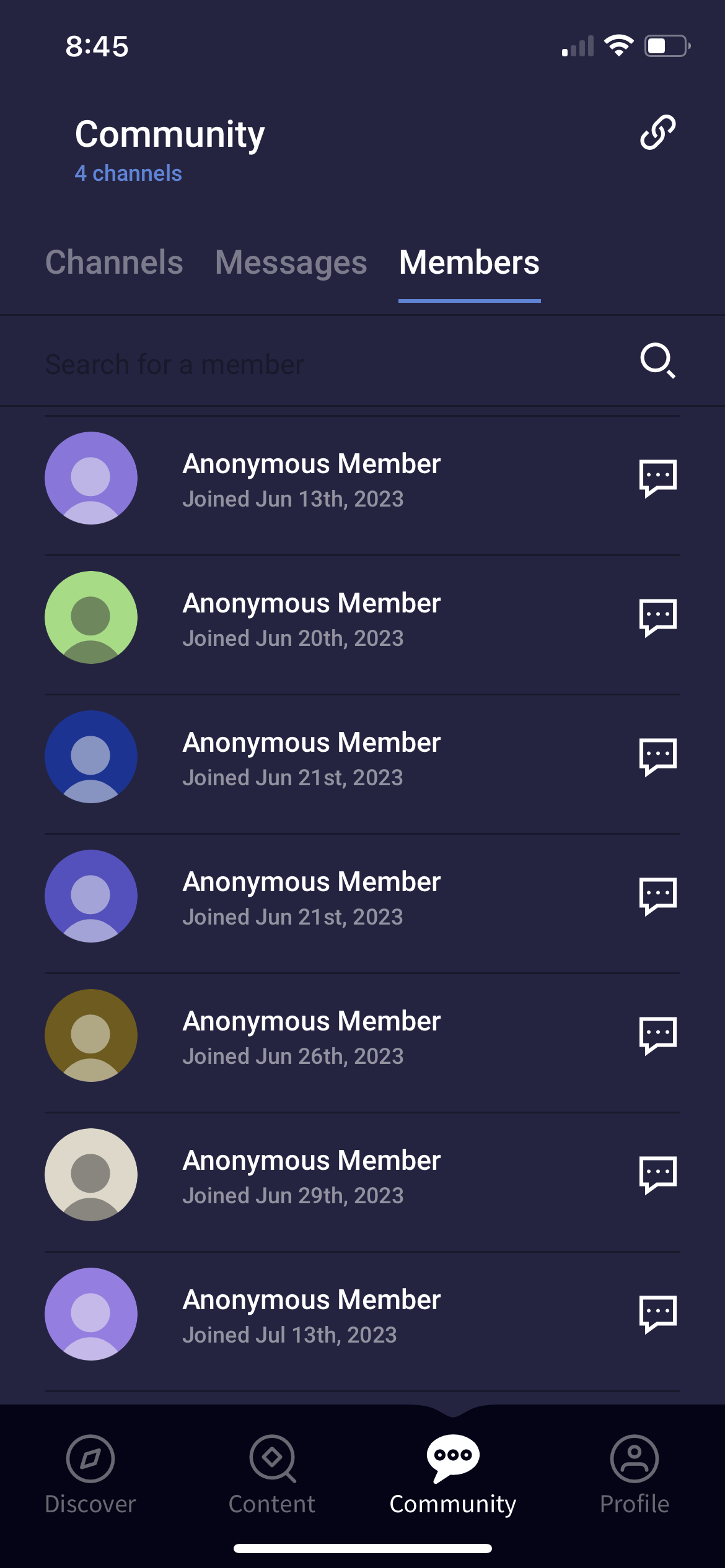Viewport: 725px width, 1568px height.
Task: Switch to the Channels tab
Action: (x=114, y=263)
